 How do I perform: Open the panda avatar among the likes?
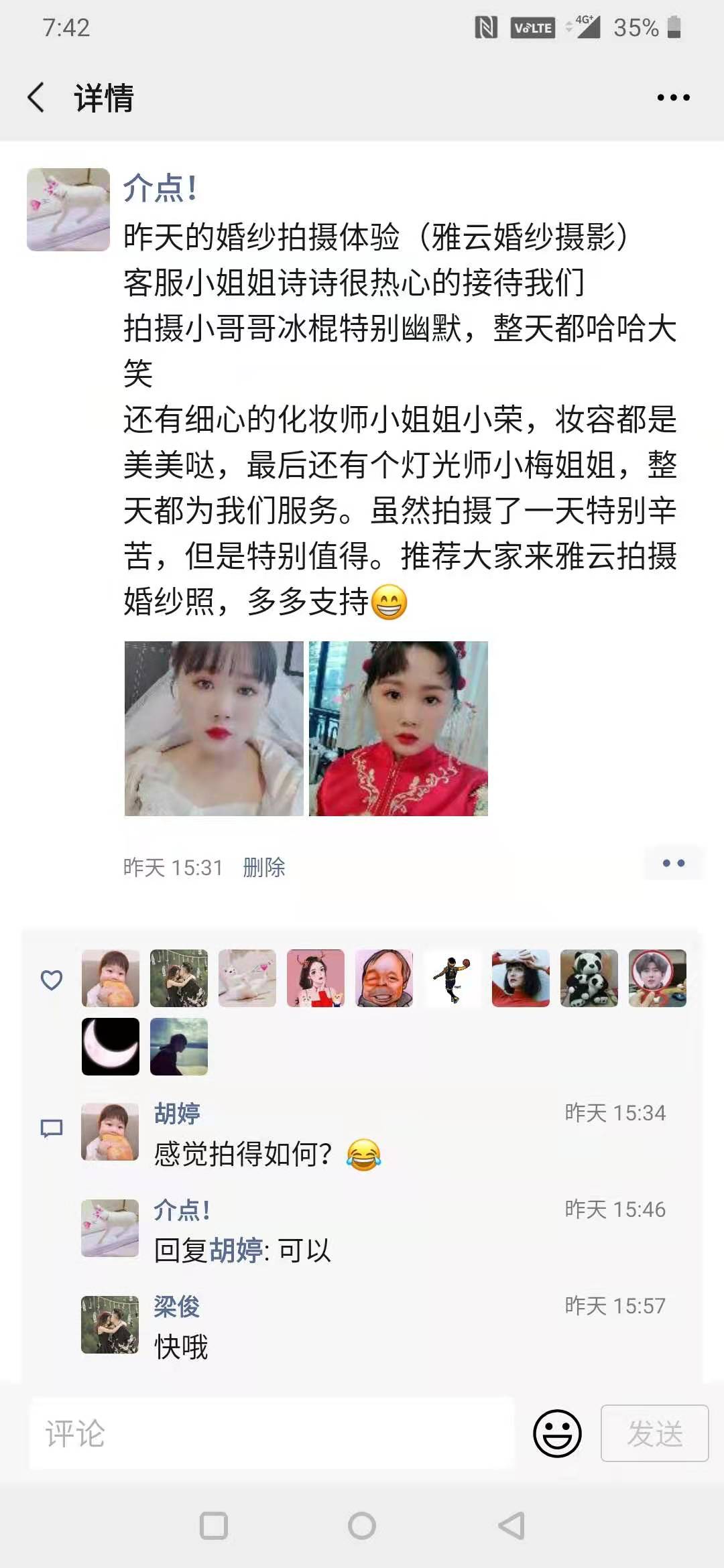point(589,978)
